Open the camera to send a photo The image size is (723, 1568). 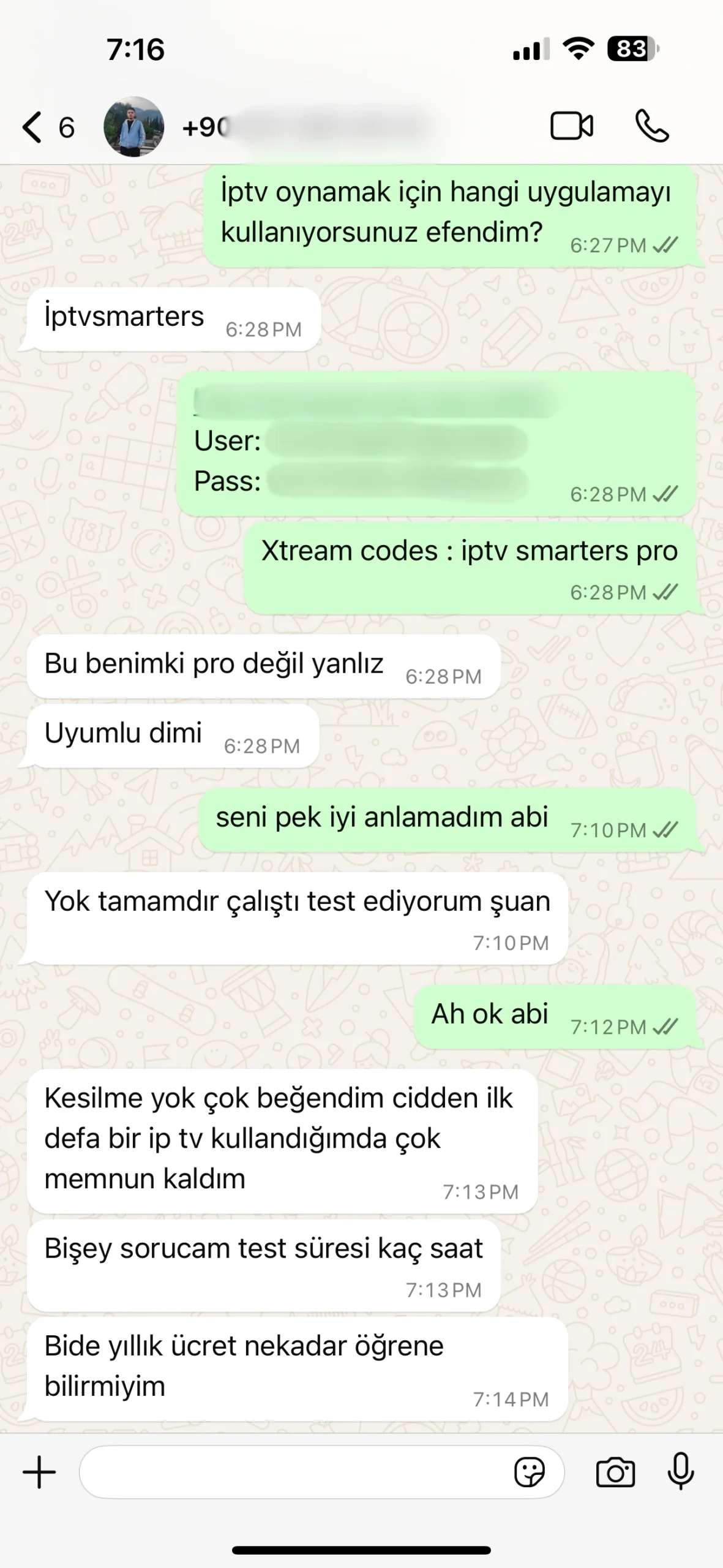[615, 1472]
